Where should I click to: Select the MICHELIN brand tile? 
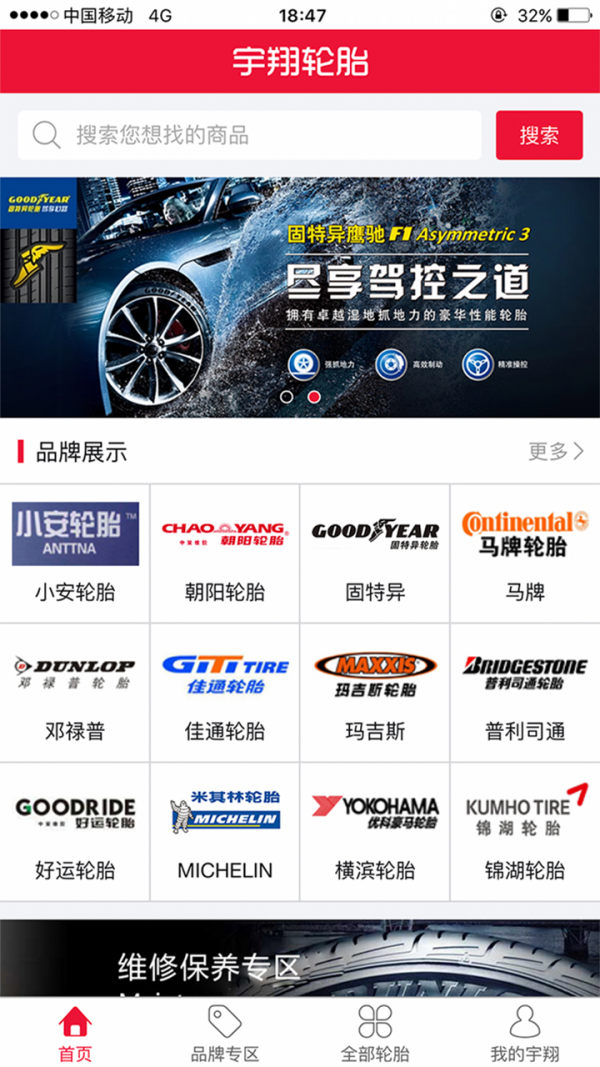point(225,831)
